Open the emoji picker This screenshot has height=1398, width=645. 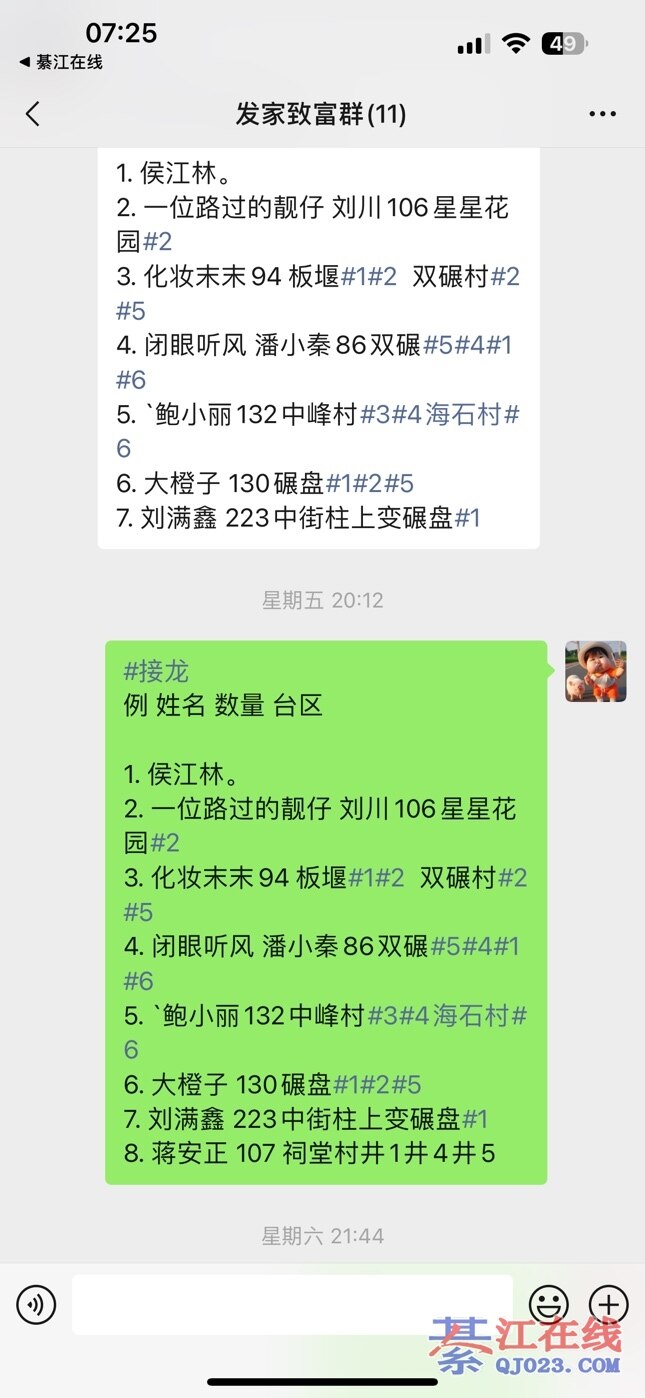[548, 1304]
